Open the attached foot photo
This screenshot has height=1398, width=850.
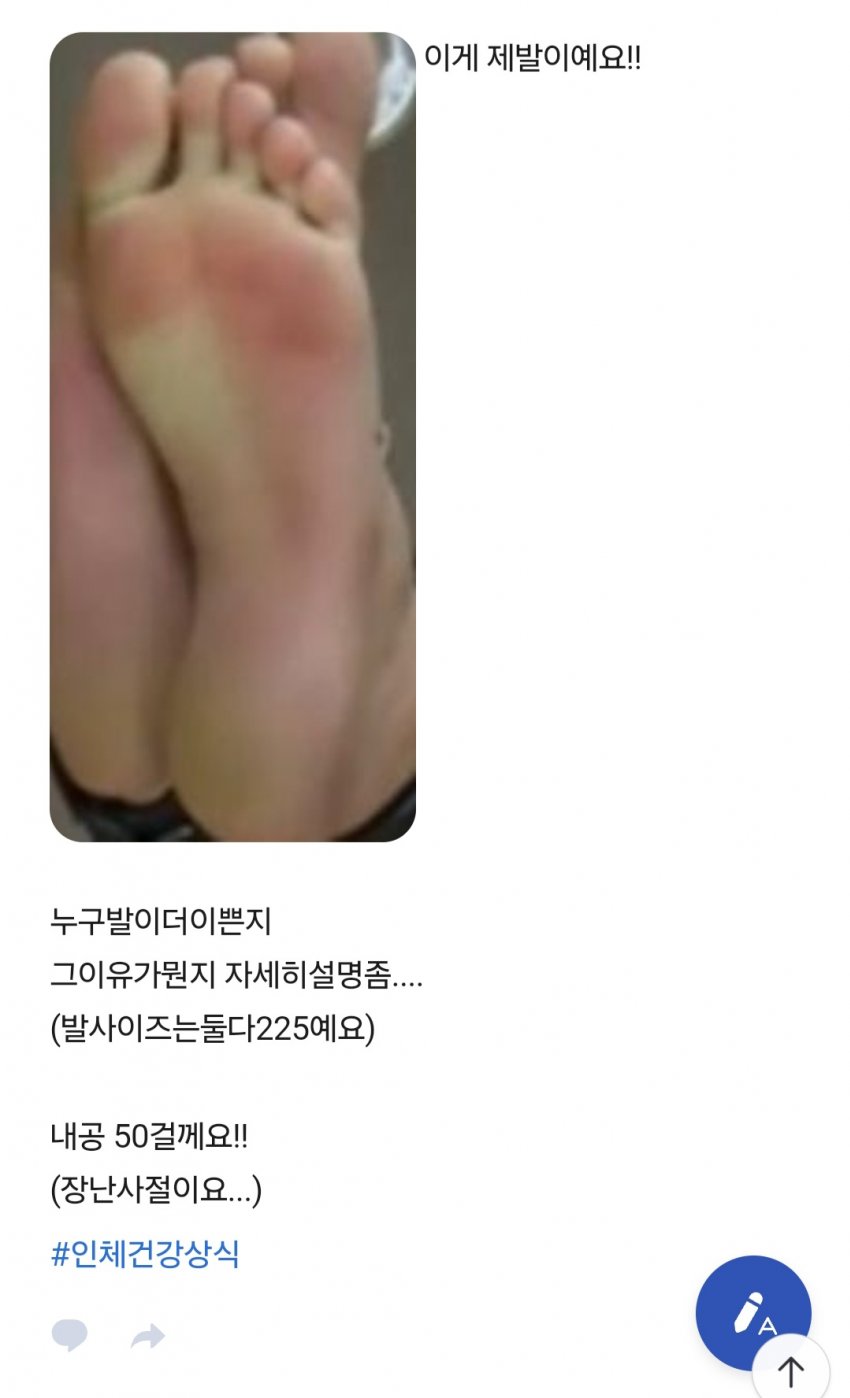click(232, 437)
